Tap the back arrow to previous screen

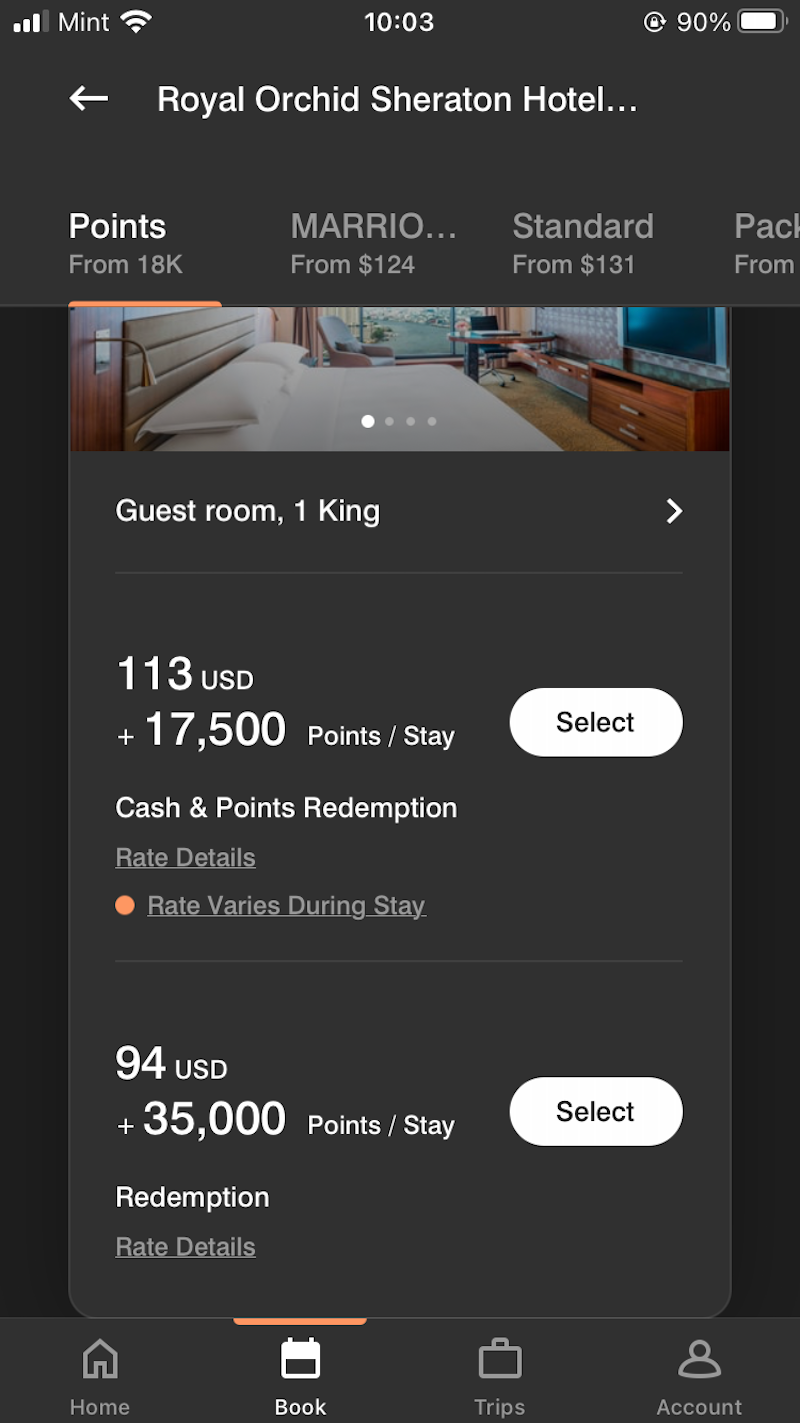pos(87,99)
